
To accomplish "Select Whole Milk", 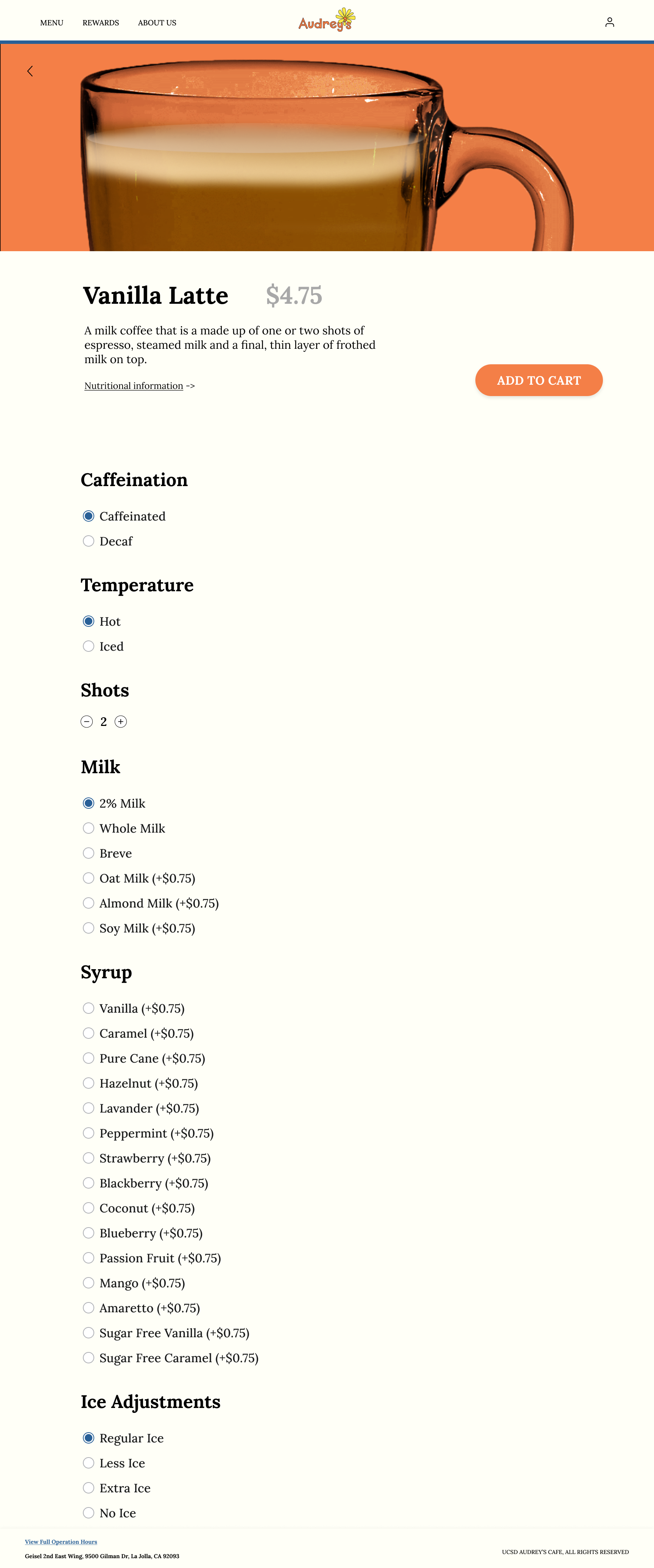I will click(89, 828).
